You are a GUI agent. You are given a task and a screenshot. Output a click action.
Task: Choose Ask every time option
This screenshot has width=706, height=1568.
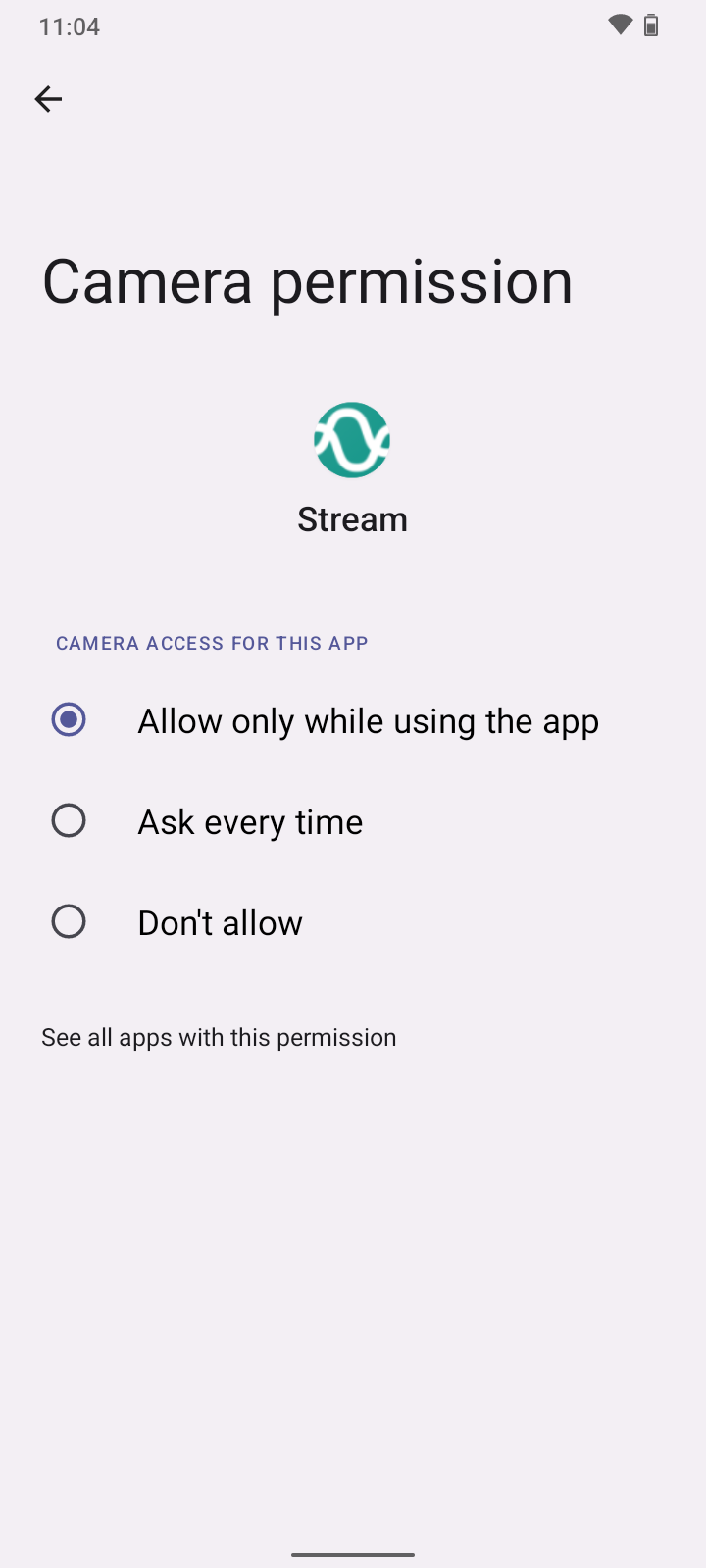point(69,821)
